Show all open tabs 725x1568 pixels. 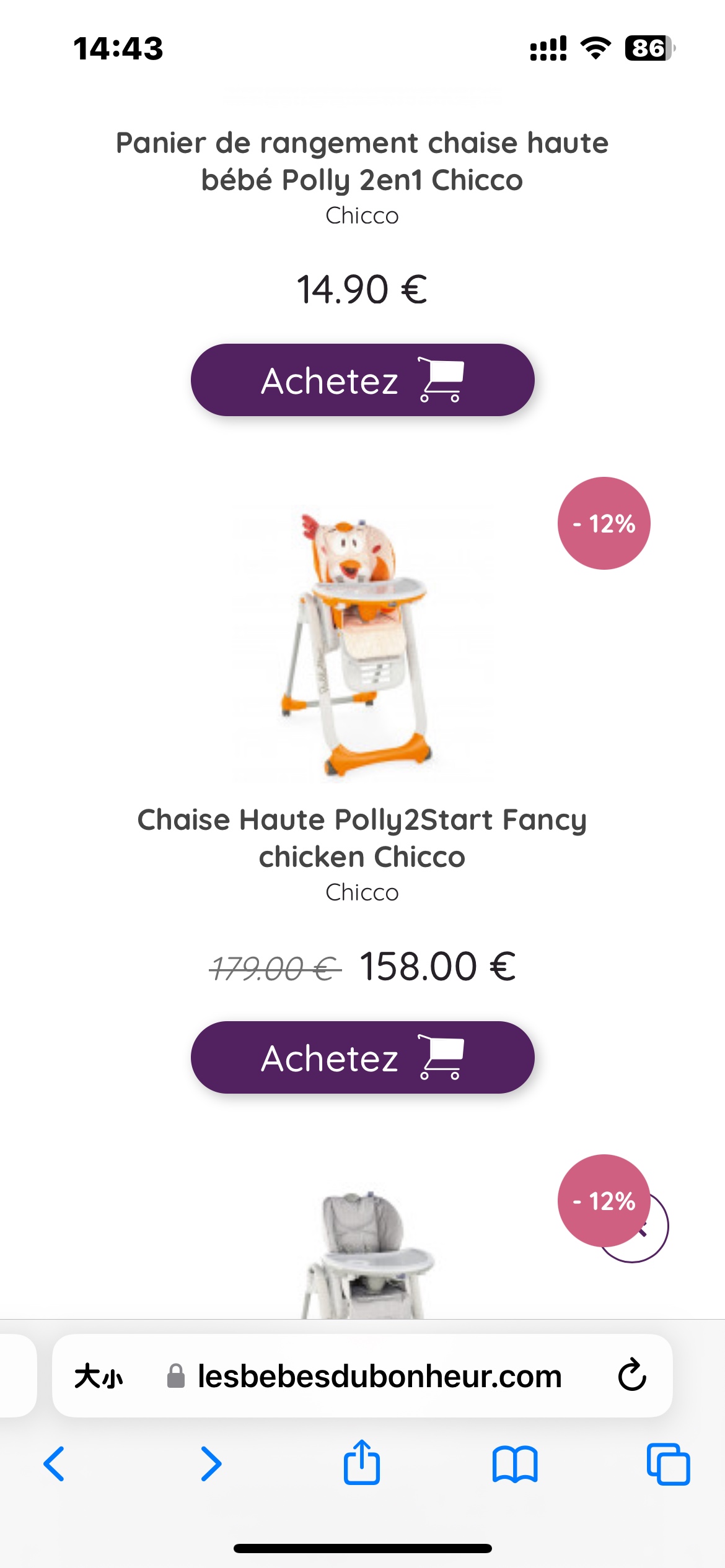pyautogui.click(x=668, y=1464)
